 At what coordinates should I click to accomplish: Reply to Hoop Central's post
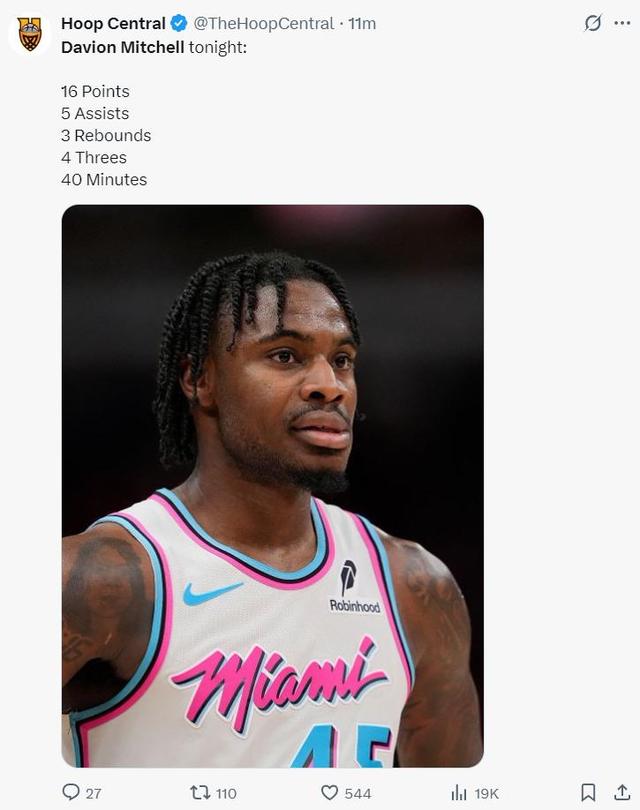click(x=71, y=792)
